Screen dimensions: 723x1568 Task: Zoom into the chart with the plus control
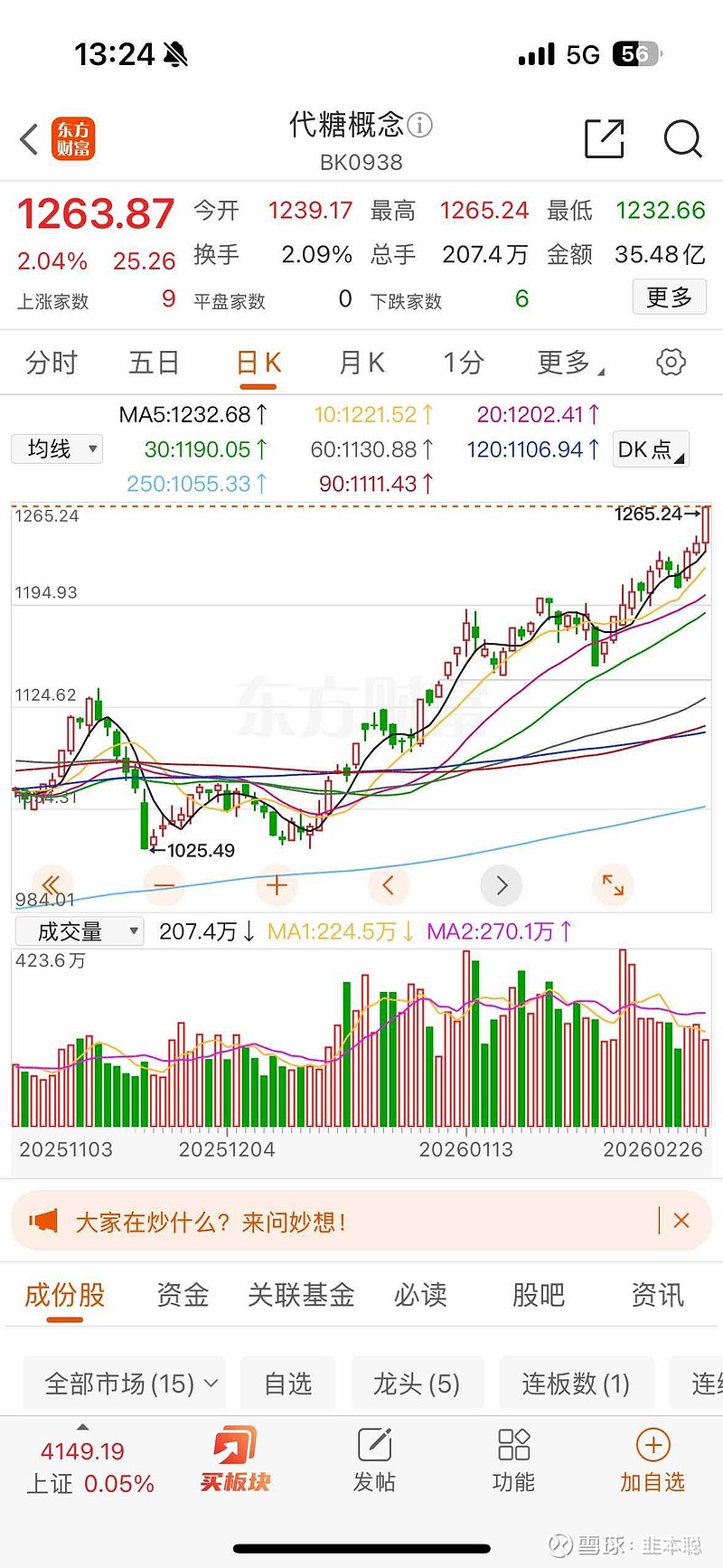click(277, 885)
